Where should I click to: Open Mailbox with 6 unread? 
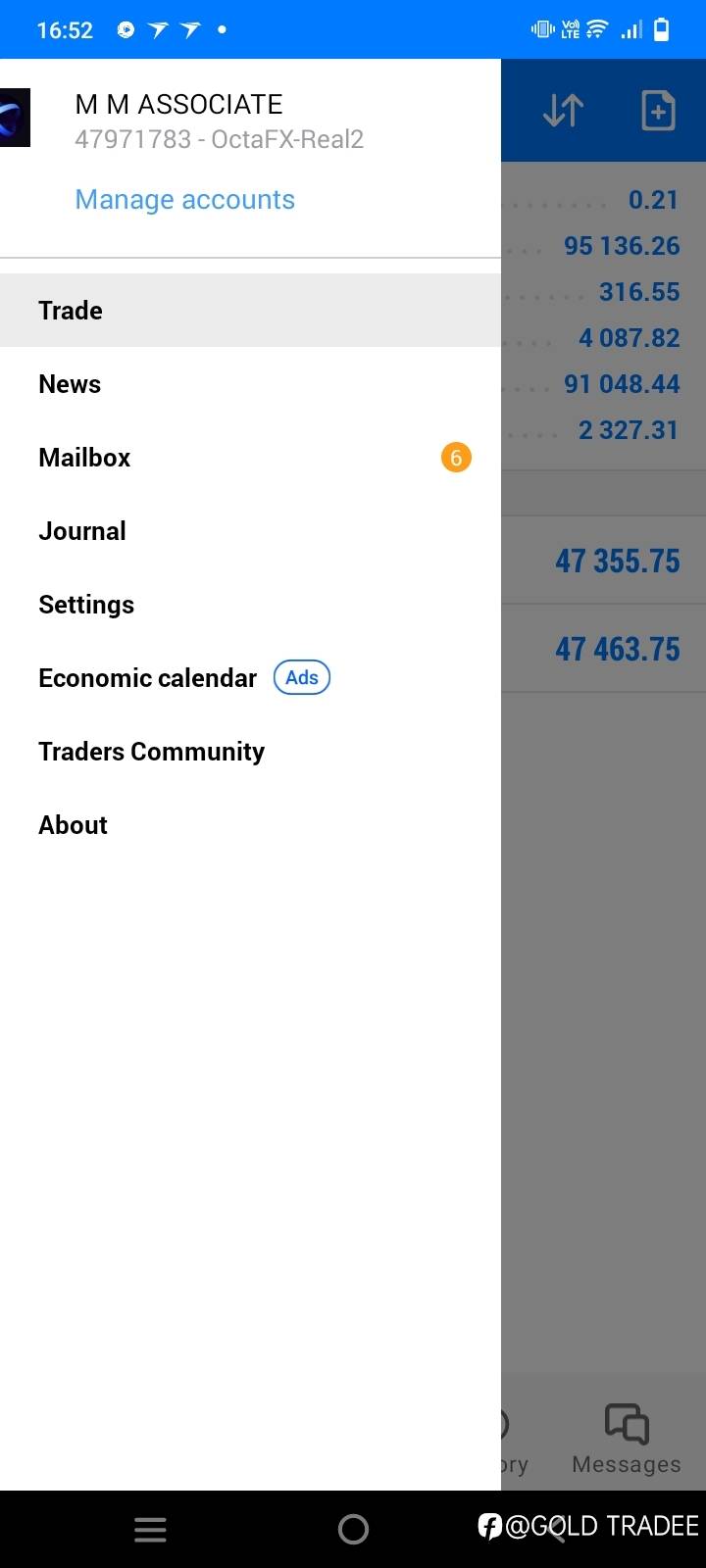250,458
